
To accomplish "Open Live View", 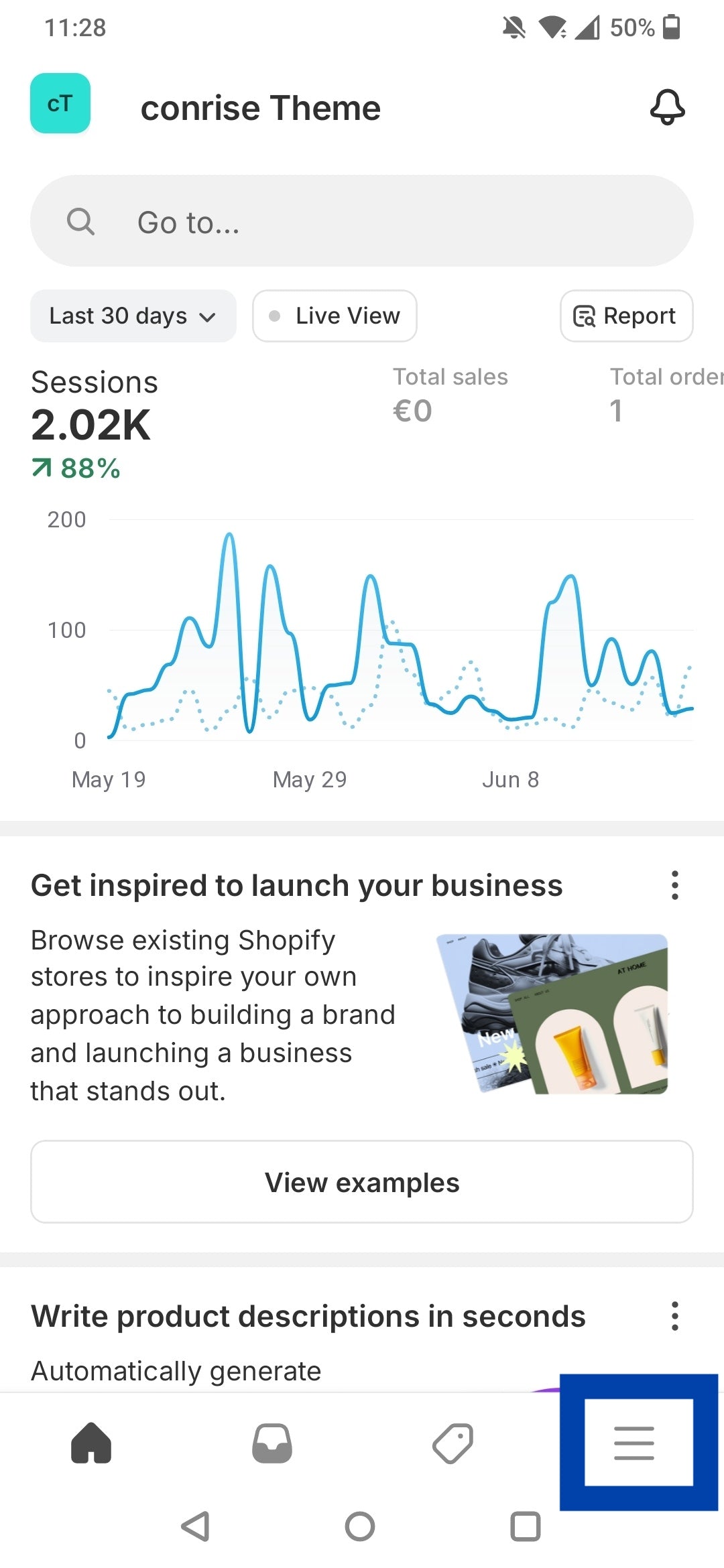I will point(335,316).
